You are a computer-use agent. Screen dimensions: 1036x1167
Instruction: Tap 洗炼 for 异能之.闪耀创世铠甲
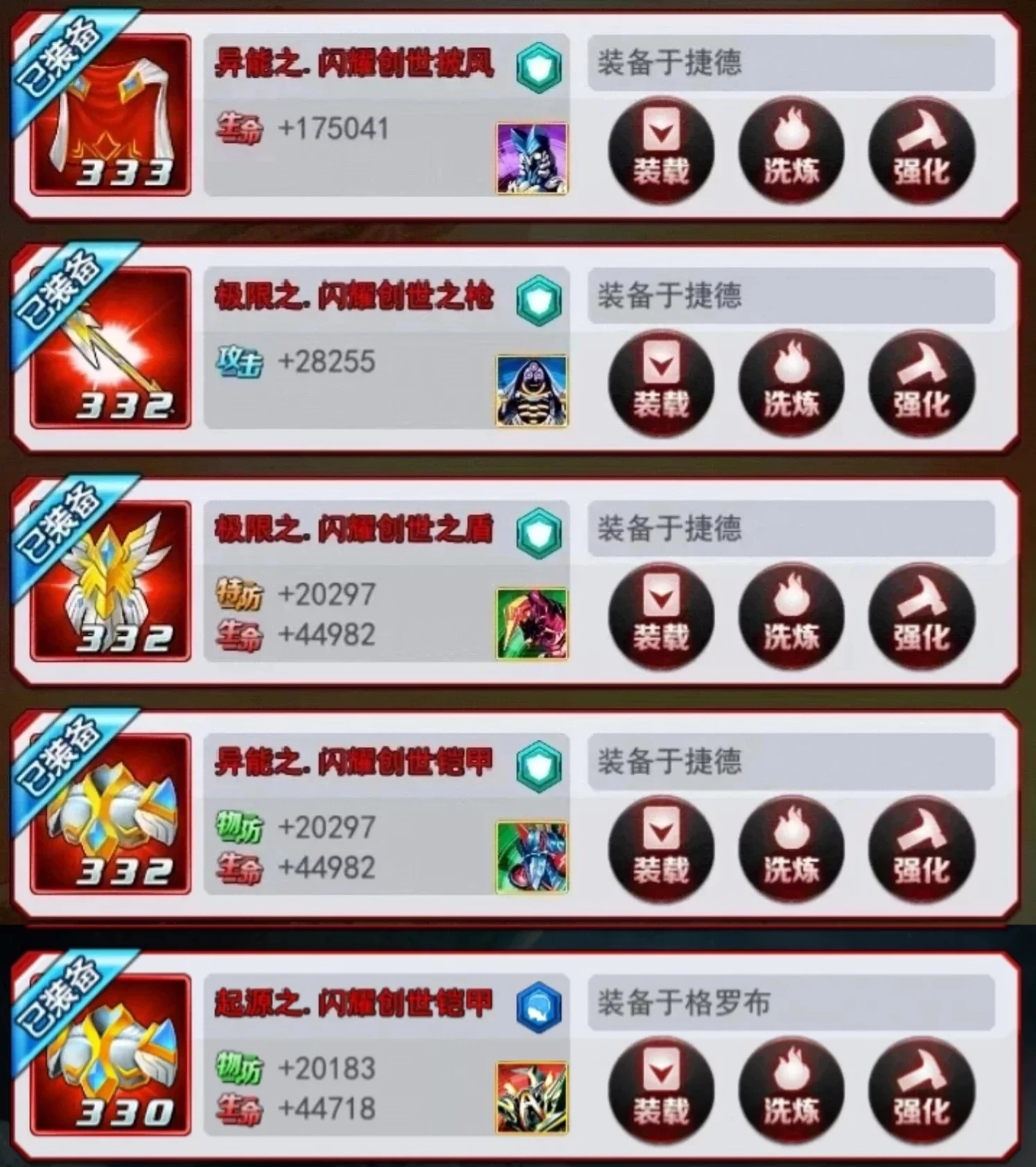click(x=791, y=849)
